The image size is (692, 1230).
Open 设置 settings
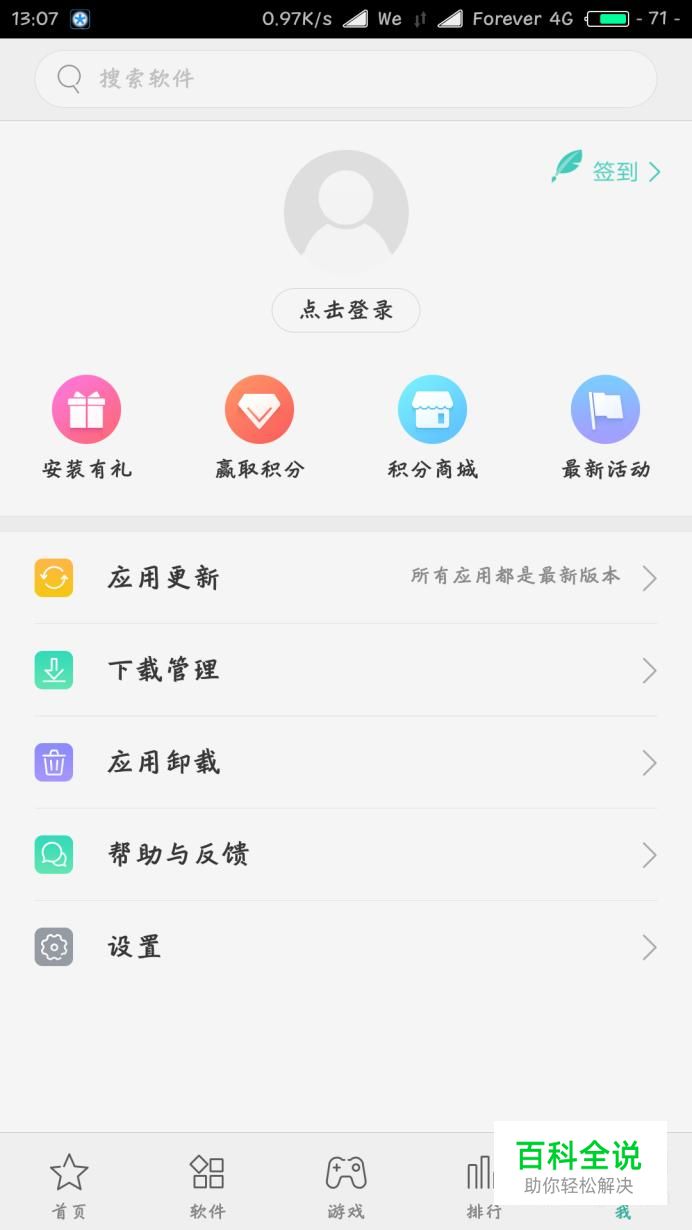(346, 947)
